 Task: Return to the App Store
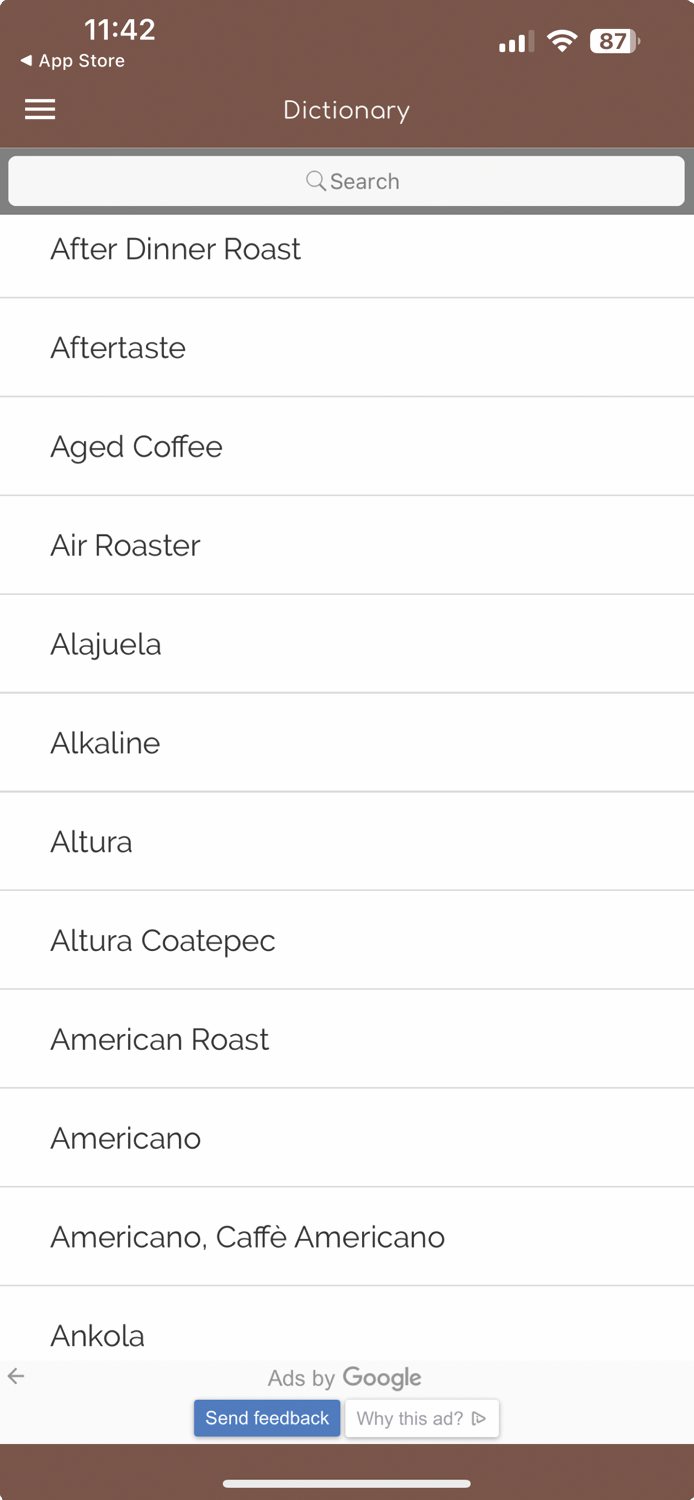click(x=72, y=61)
